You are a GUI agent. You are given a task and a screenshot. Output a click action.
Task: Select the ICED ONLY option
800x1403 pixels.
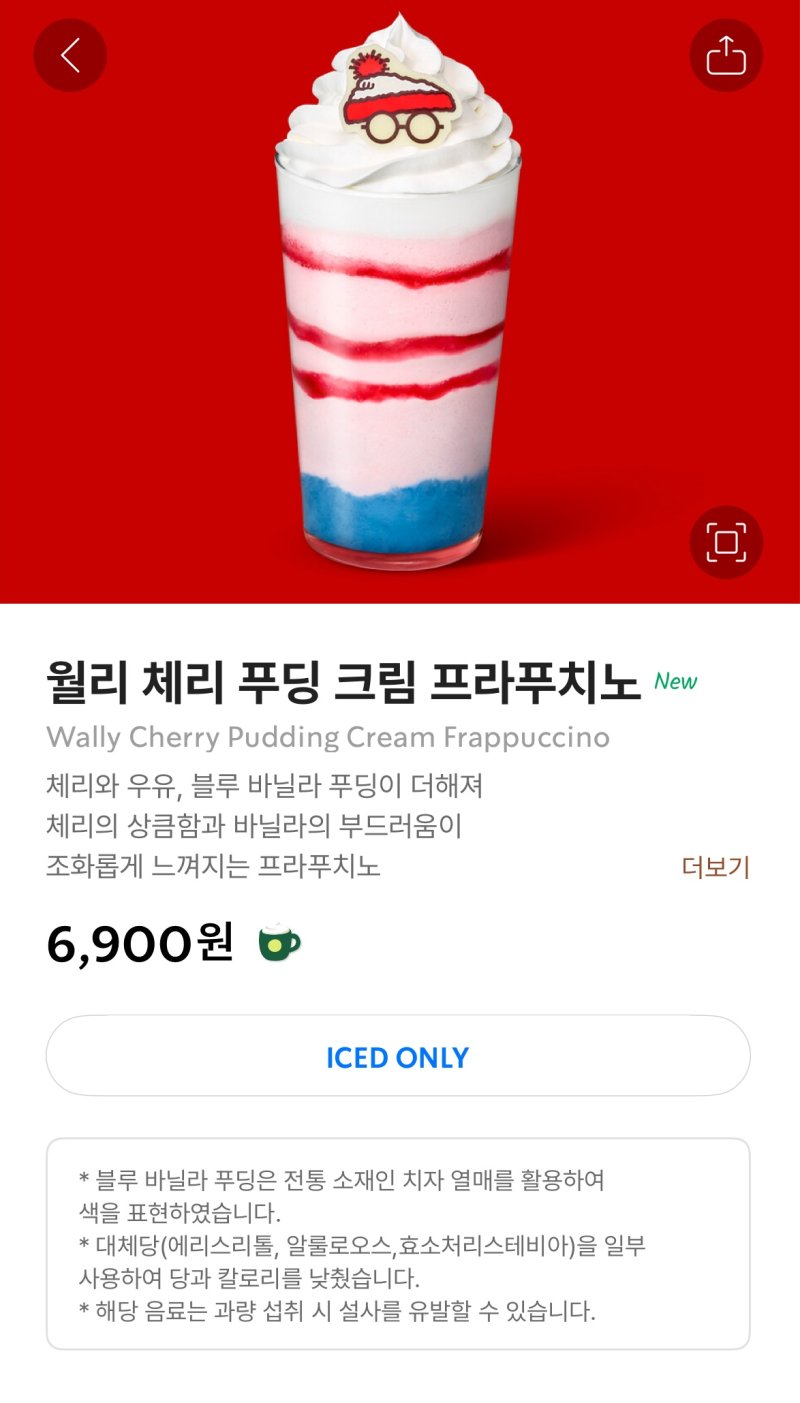398,1056
